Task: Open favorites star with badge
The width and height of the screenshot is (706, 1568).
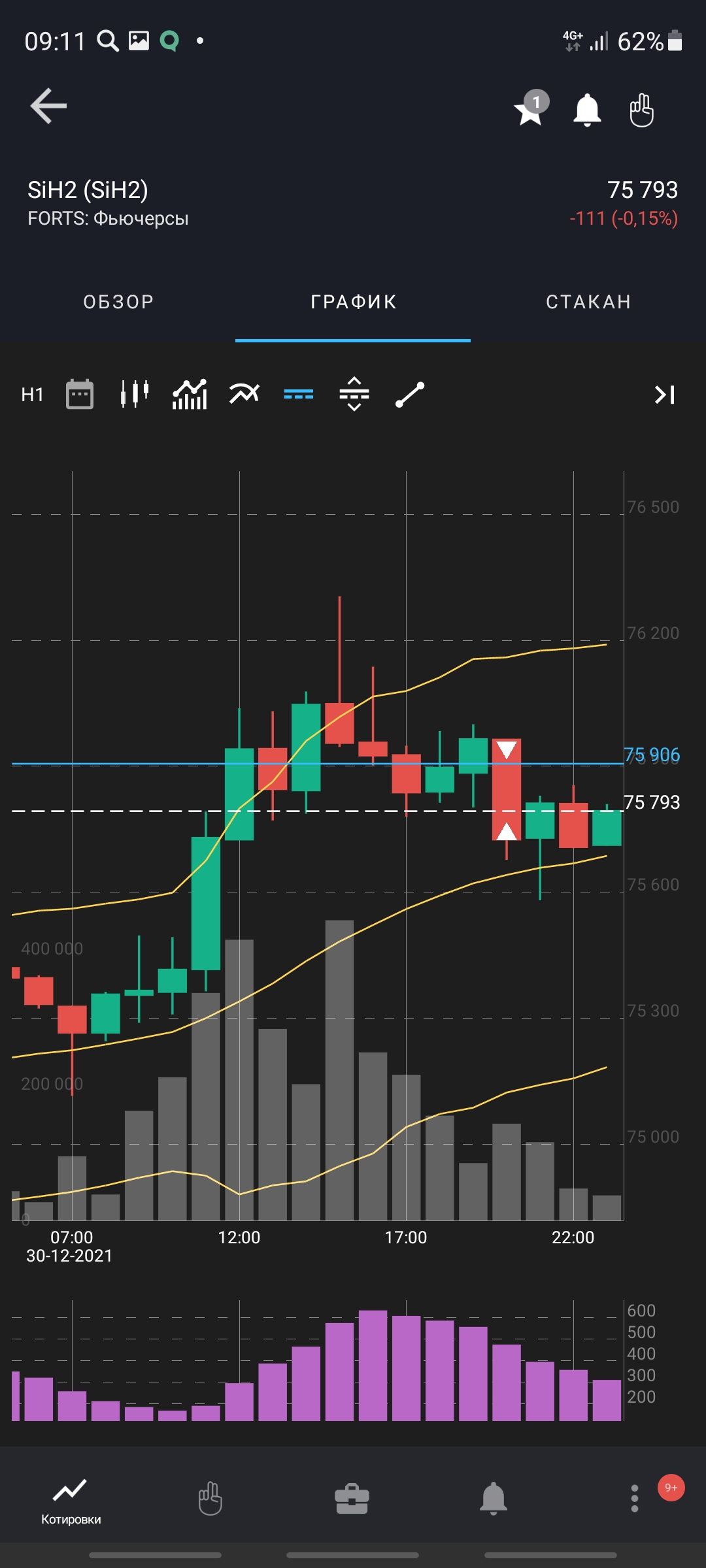Action: (x=530, y=108)
